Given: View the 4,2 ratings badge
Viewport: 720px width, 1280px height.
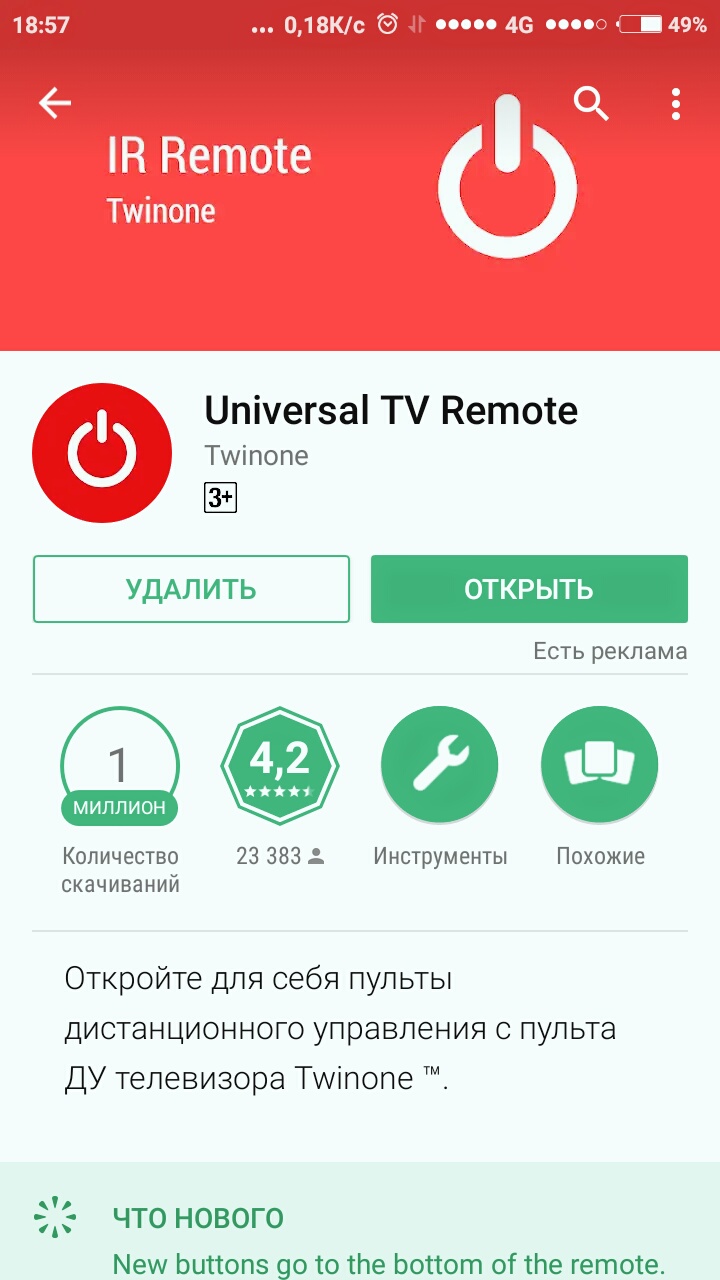Looking at the screenshot, I should (x=280, y=767).
